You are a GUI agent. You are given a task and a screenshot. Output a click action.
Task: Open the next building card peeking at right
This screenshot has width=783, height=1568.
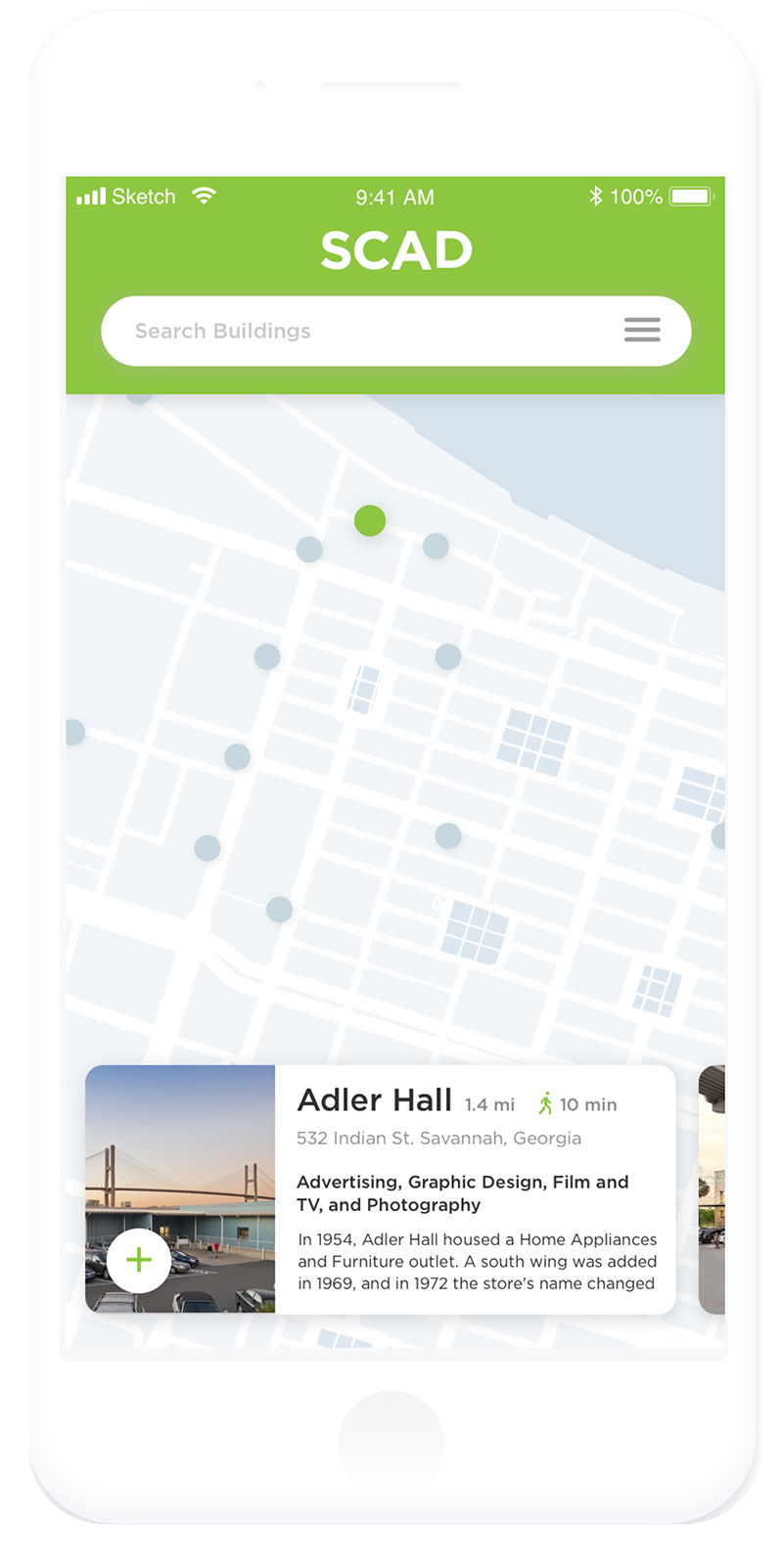[x=712, y=1189]
